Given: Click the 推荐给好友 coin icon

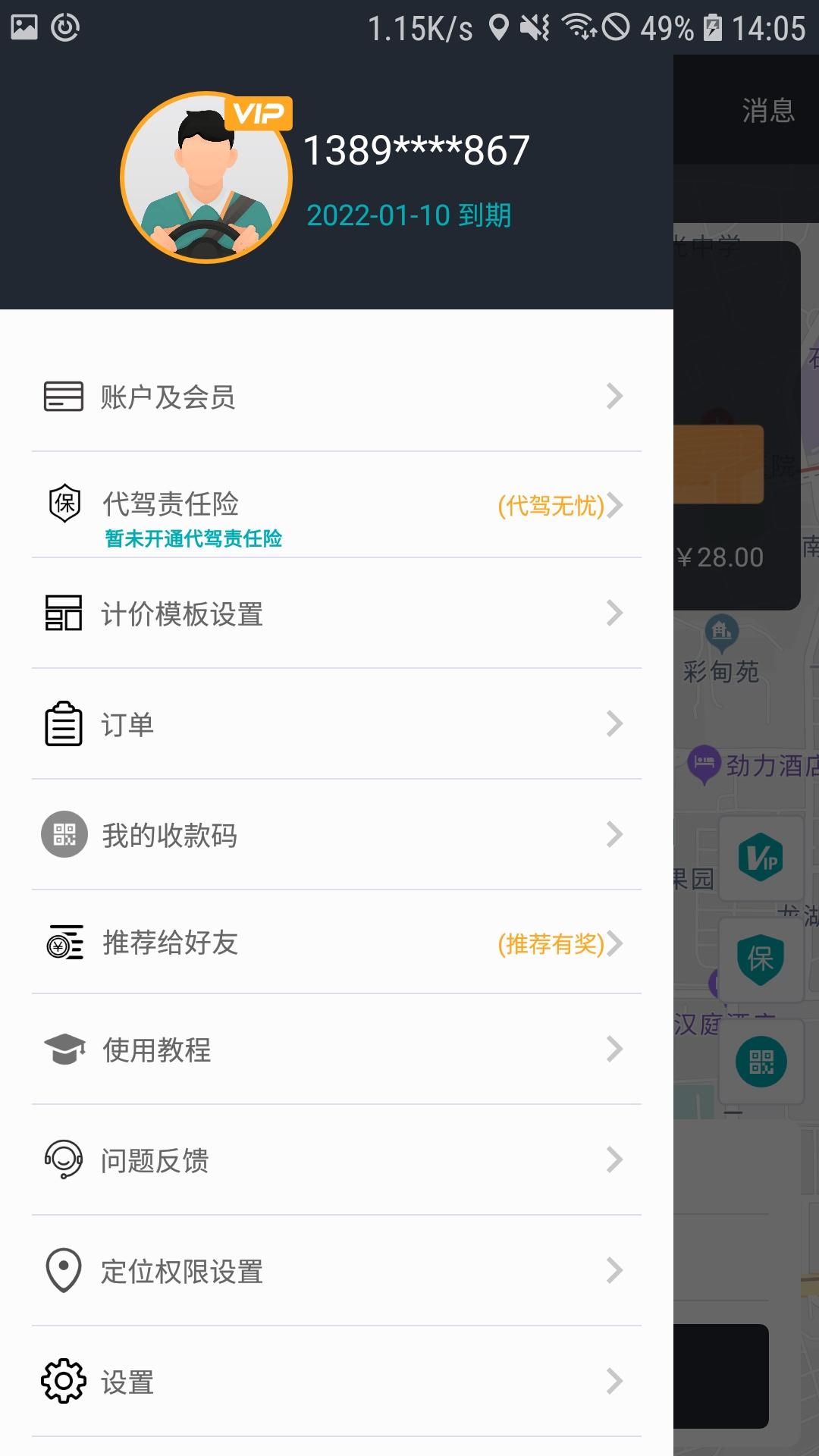Looking at the screenshot, I should (64, 945).
